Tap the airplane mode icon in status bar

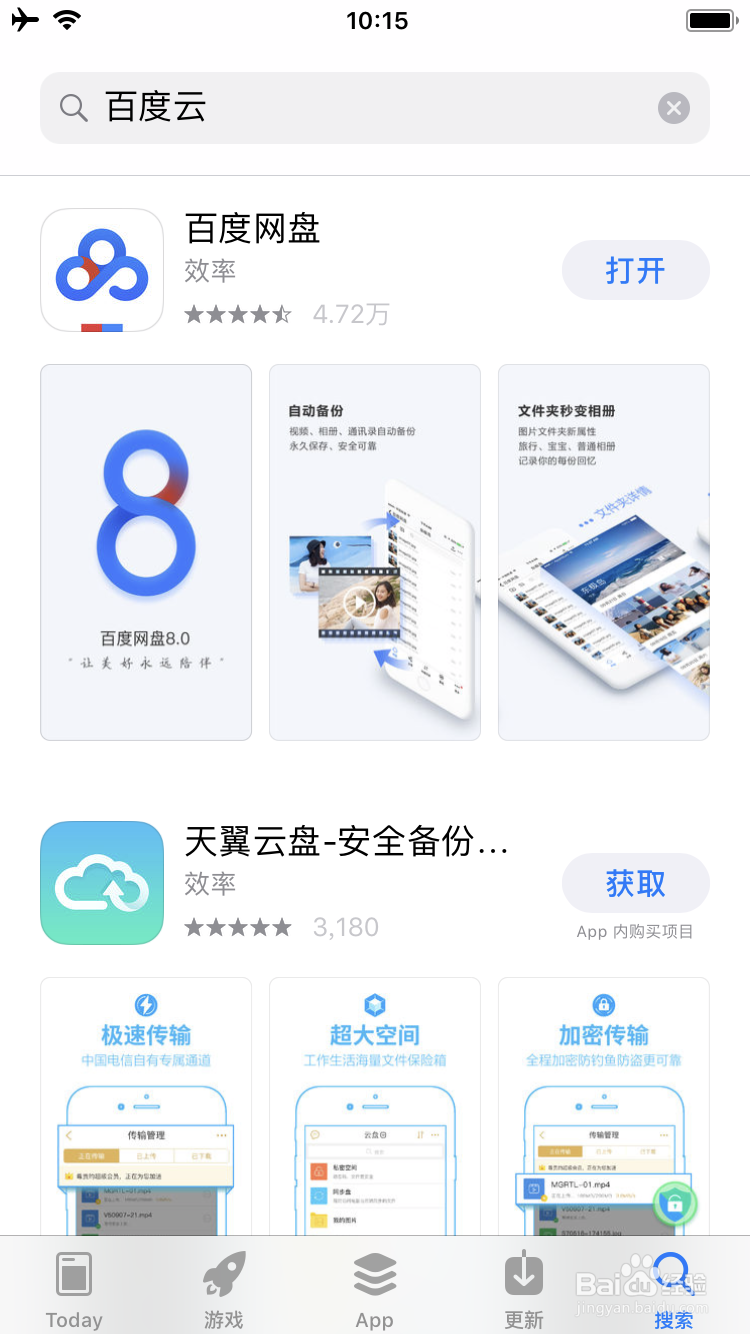(x=24, y=18)
